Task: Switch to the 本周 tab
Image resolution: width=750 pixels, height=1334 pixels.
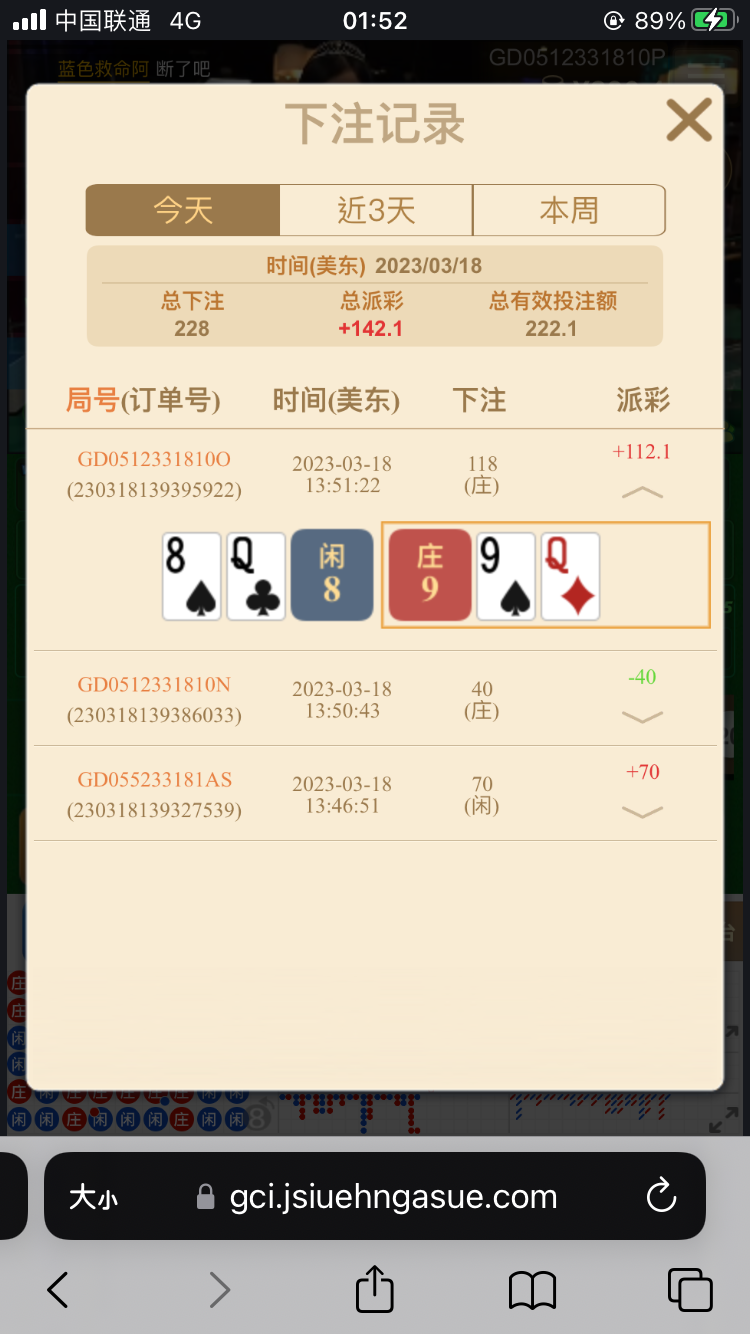Action: pos(568,210)
